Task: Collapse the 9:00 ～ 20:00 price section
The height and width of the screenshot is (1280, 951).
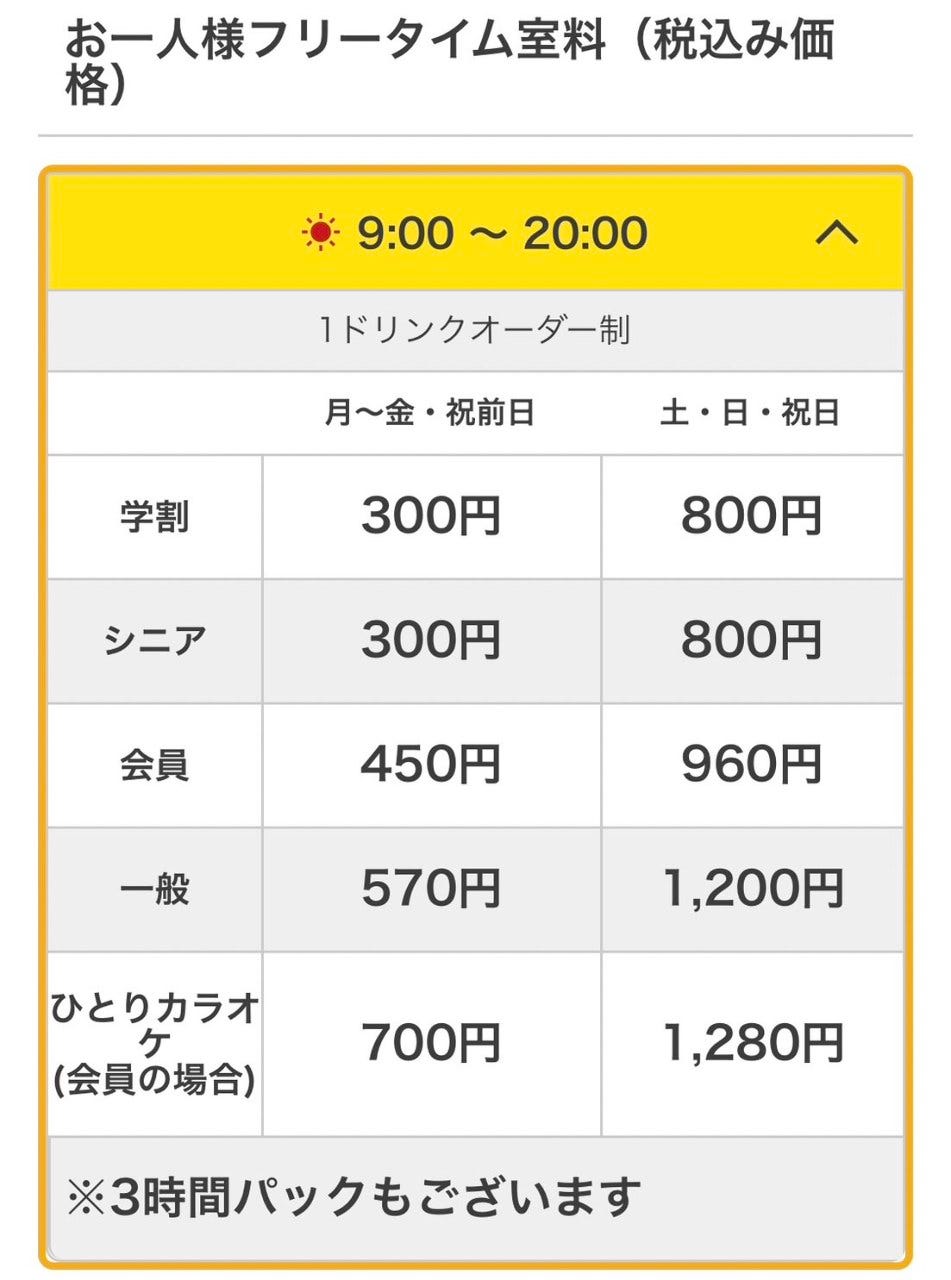Action: point(836,233)
